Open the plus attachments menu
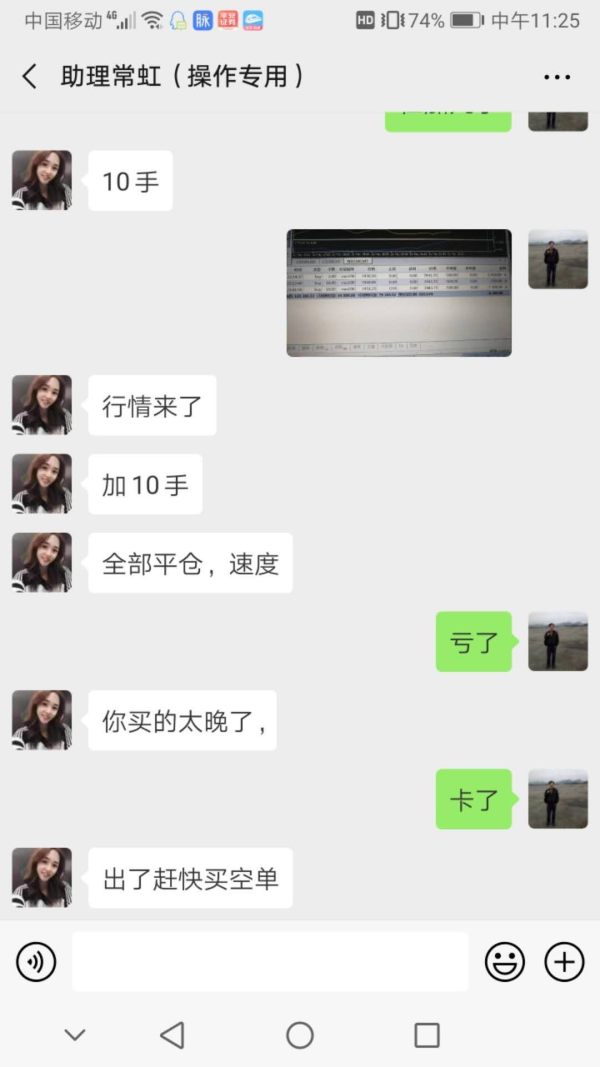 pos(564,962)
